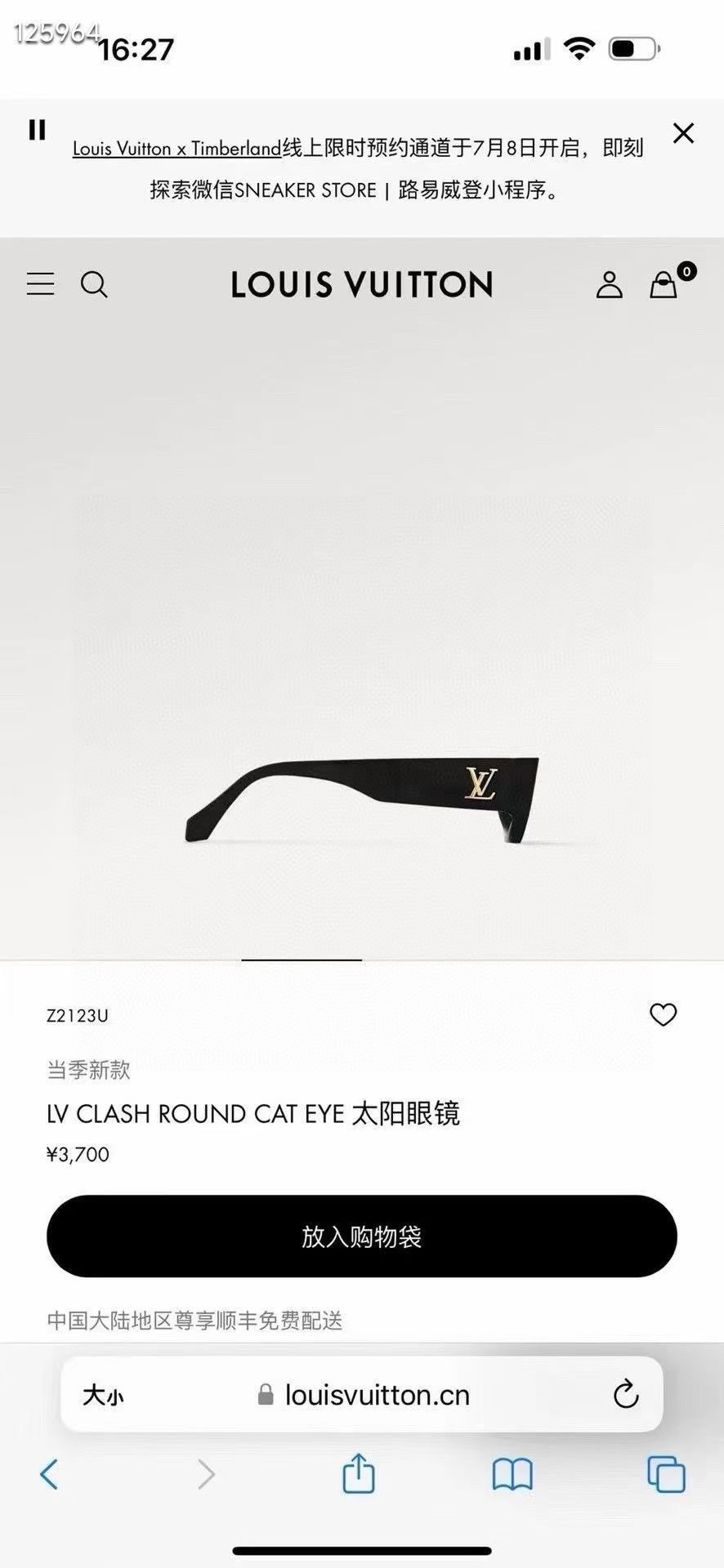Open Safari bookmarks

point(512,1474)
